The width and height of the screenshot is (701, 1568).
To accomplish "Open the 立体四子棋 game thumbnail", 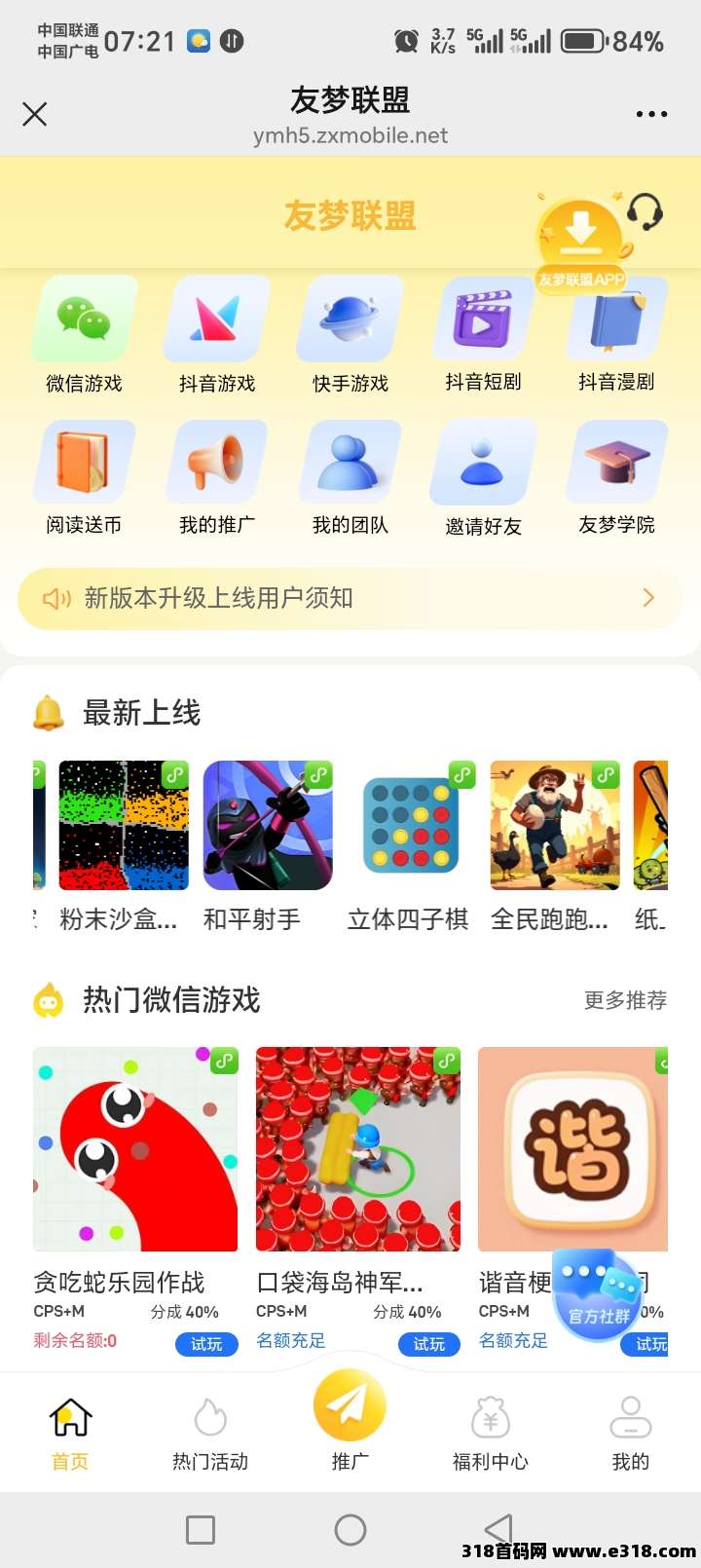I will (x=411, y=824).
